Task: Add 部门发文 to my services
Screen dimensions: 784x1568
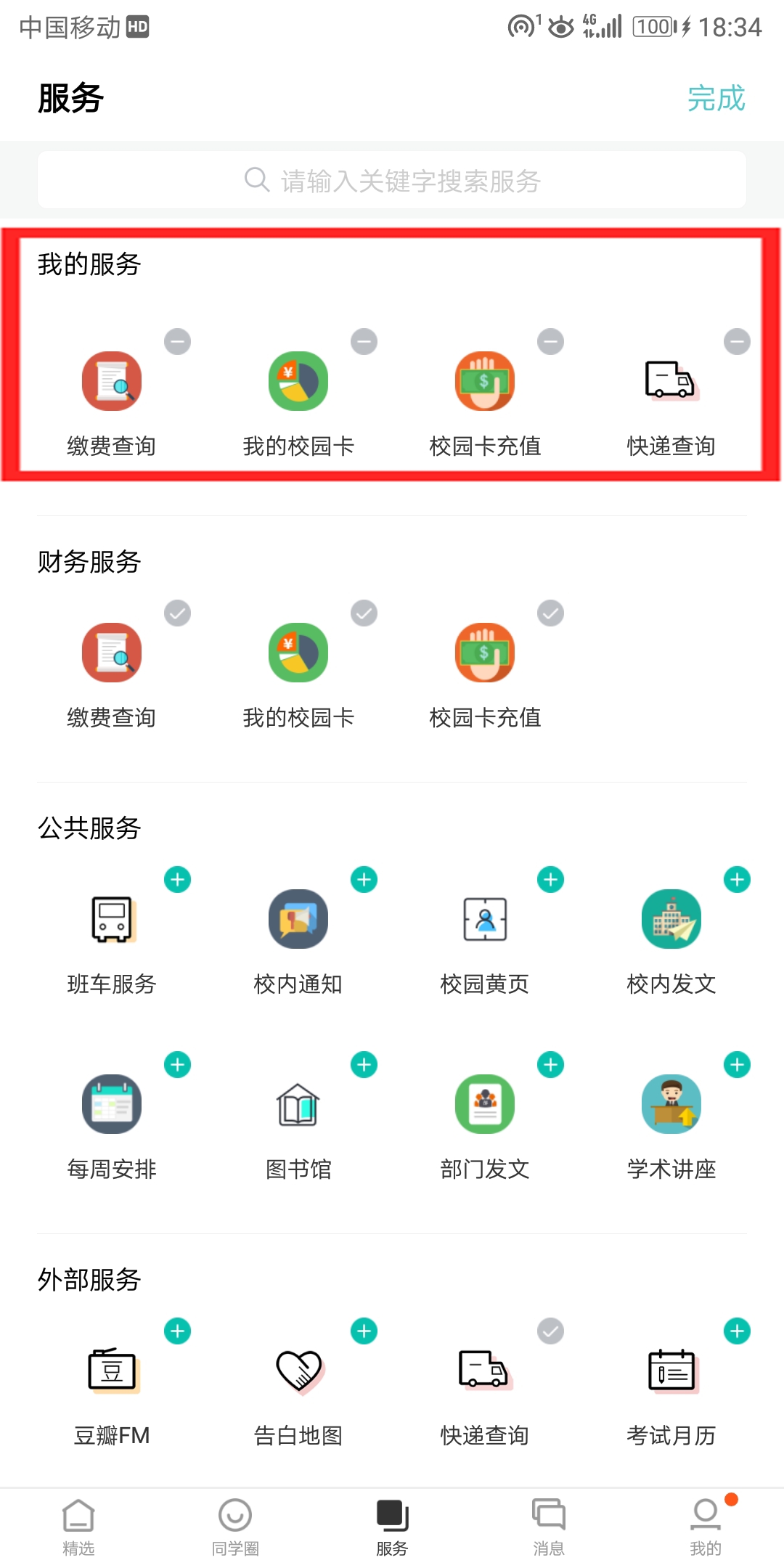Action: click(550, 1065)
